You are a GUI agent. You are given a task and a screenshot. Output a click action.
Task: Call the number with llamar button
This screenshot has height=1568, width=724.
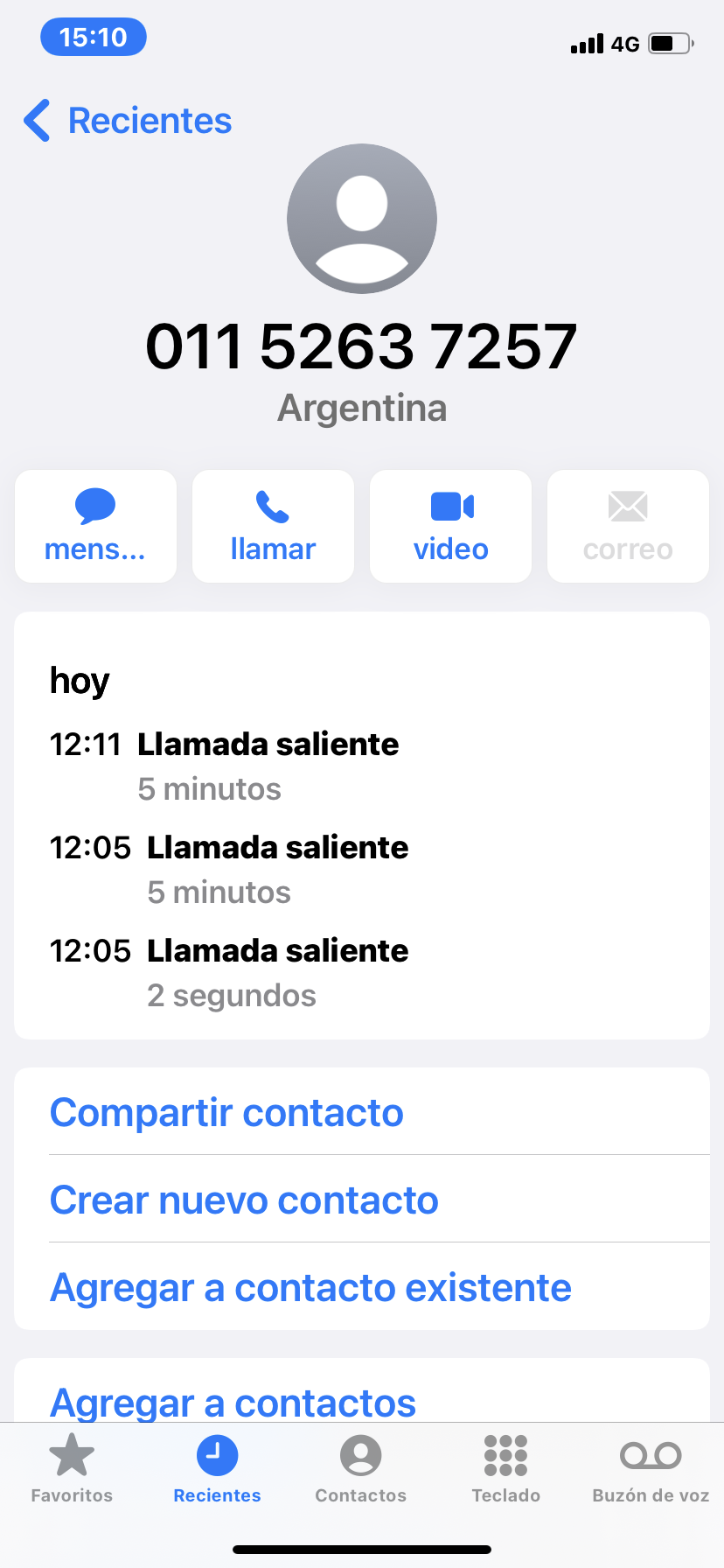273,526
